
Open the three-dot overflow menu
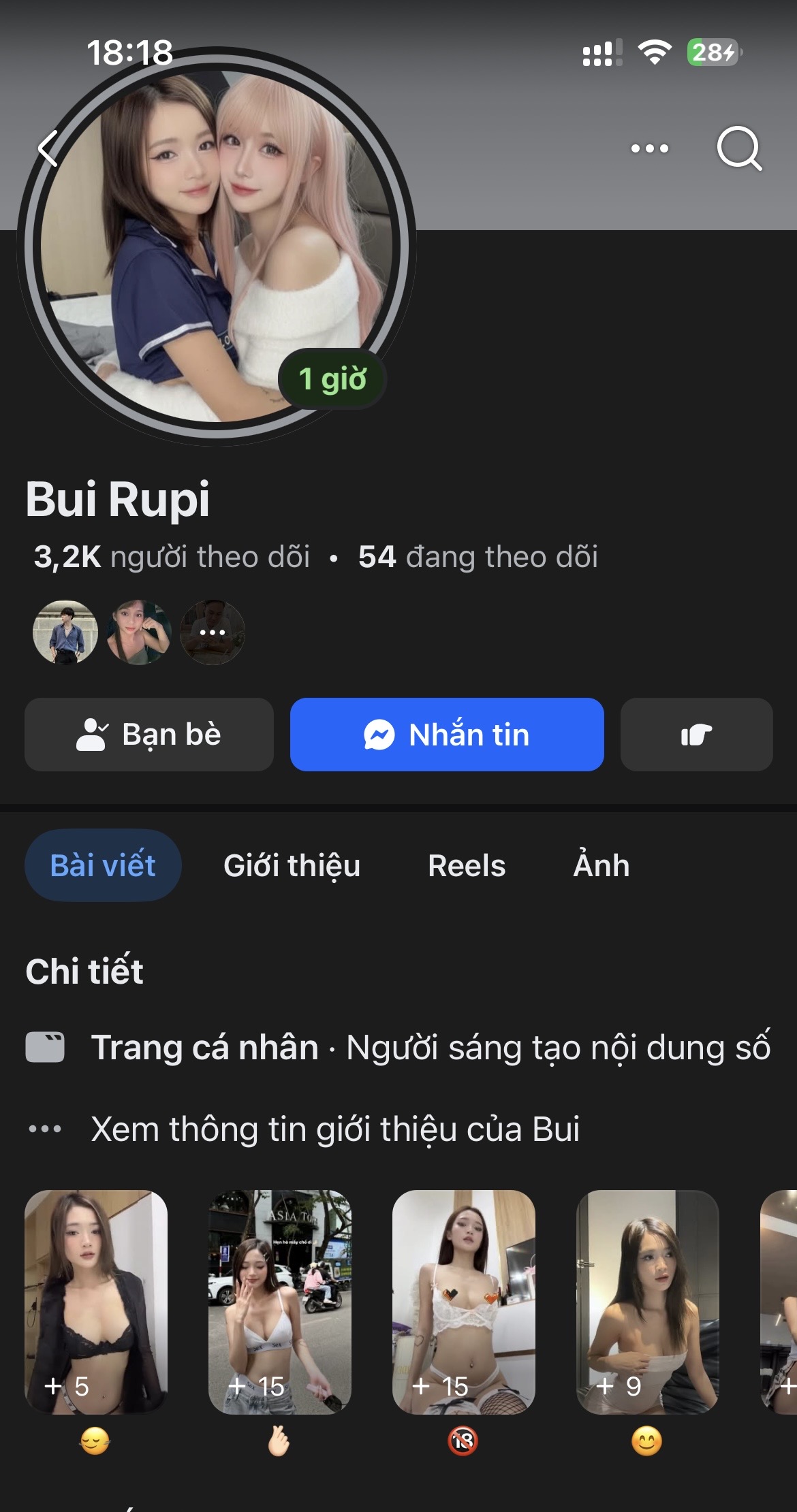point(649,148)
